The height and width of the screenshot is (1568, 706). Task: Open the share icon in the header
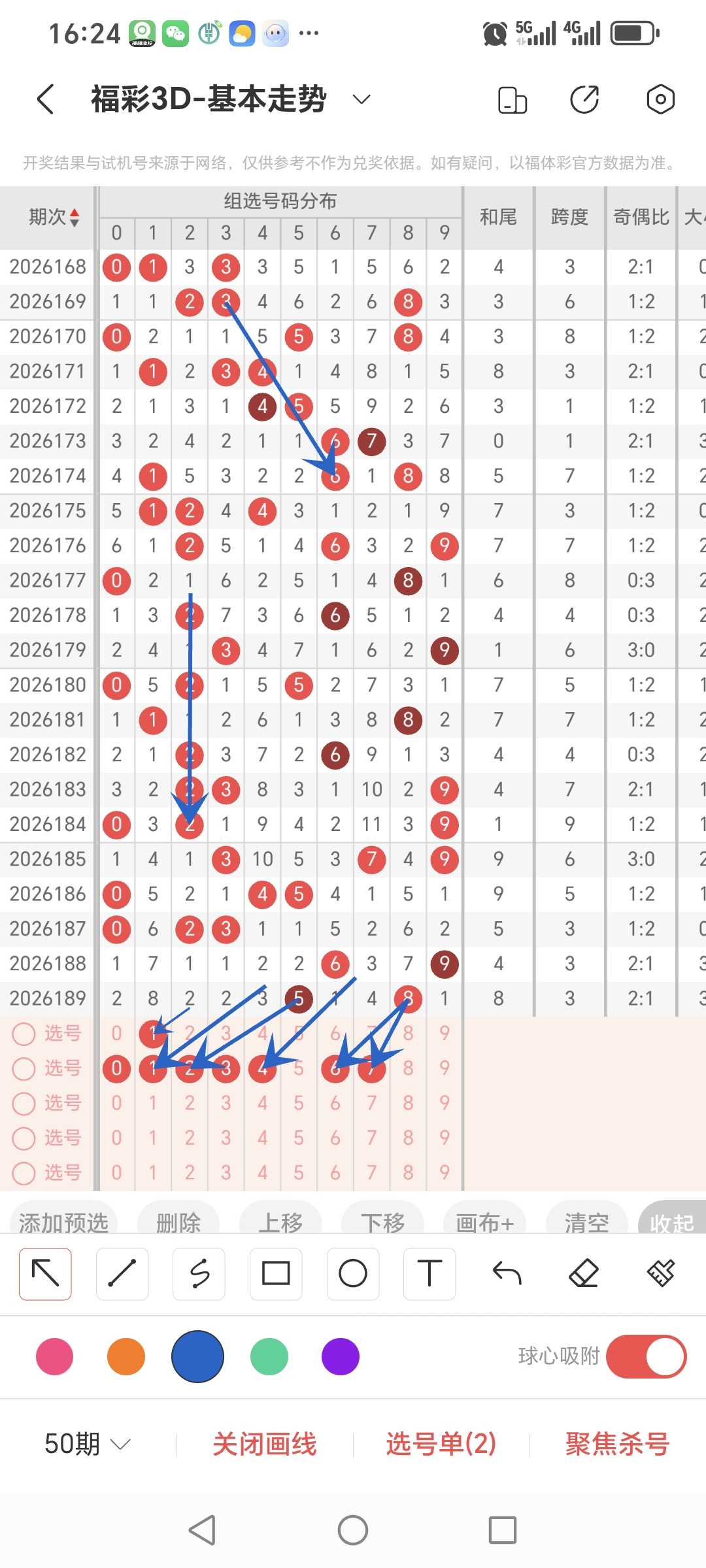point(584,99)
